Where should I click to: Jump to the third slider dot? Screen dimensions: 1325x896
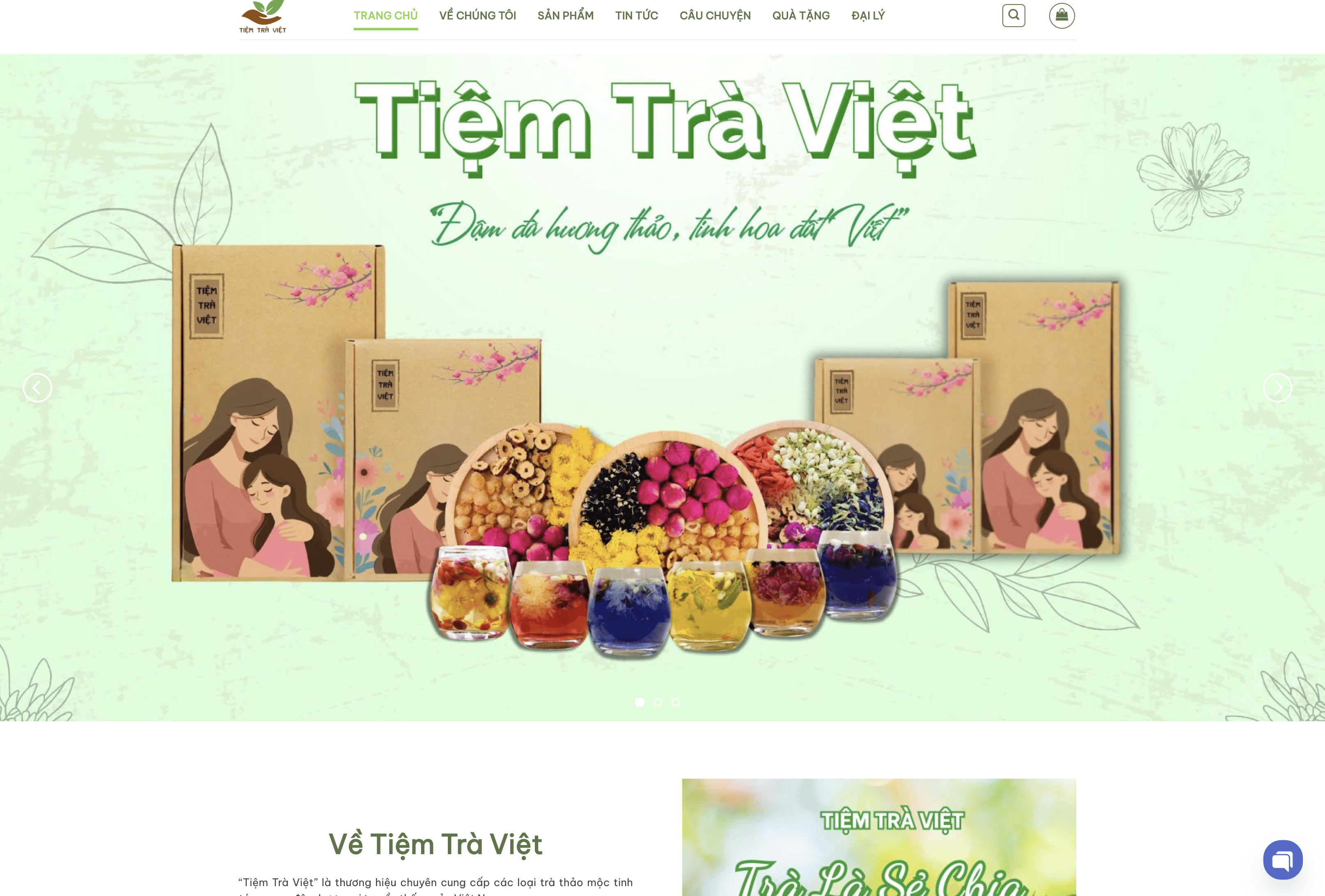click(676, 702)
